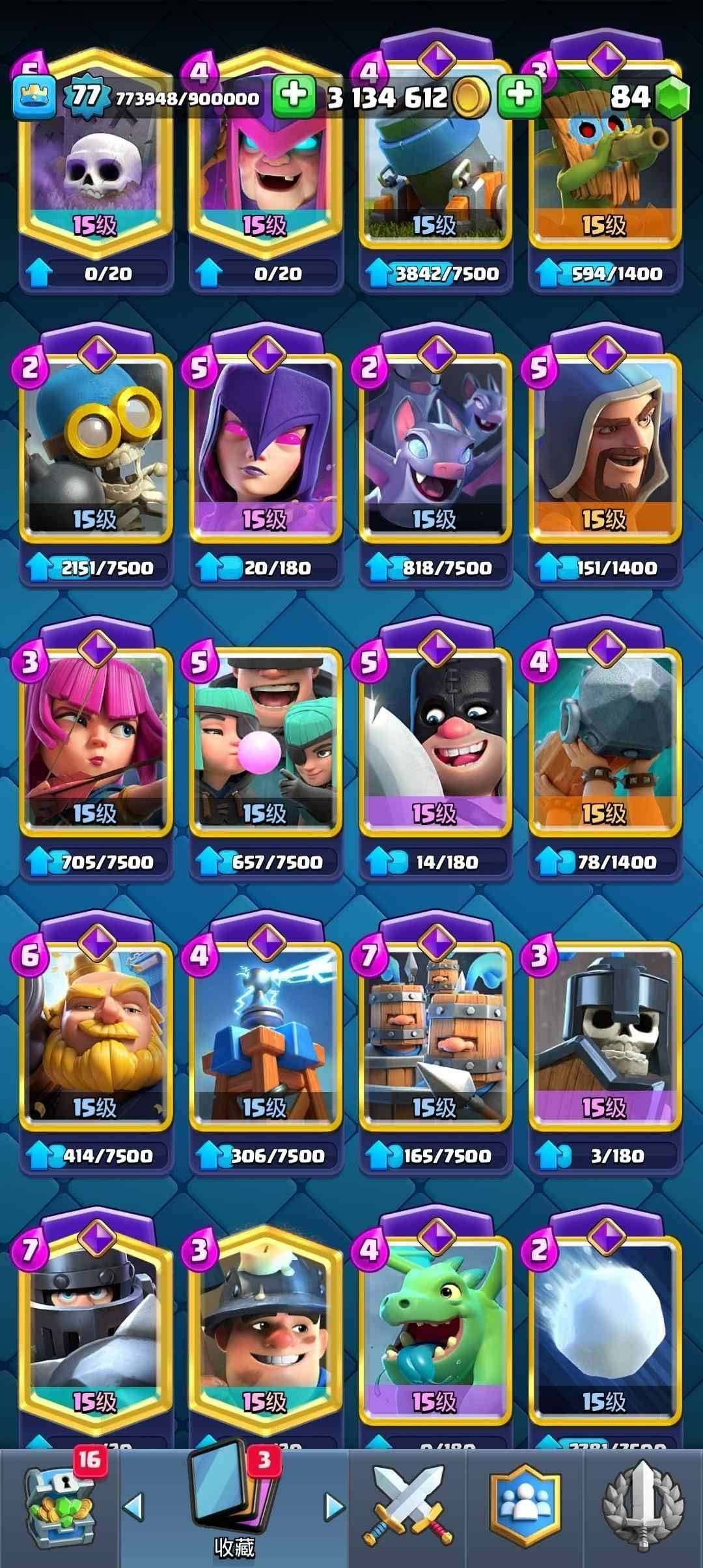
Task: Tap the green plus next to gold coins
Action: [x=519, y=96]
